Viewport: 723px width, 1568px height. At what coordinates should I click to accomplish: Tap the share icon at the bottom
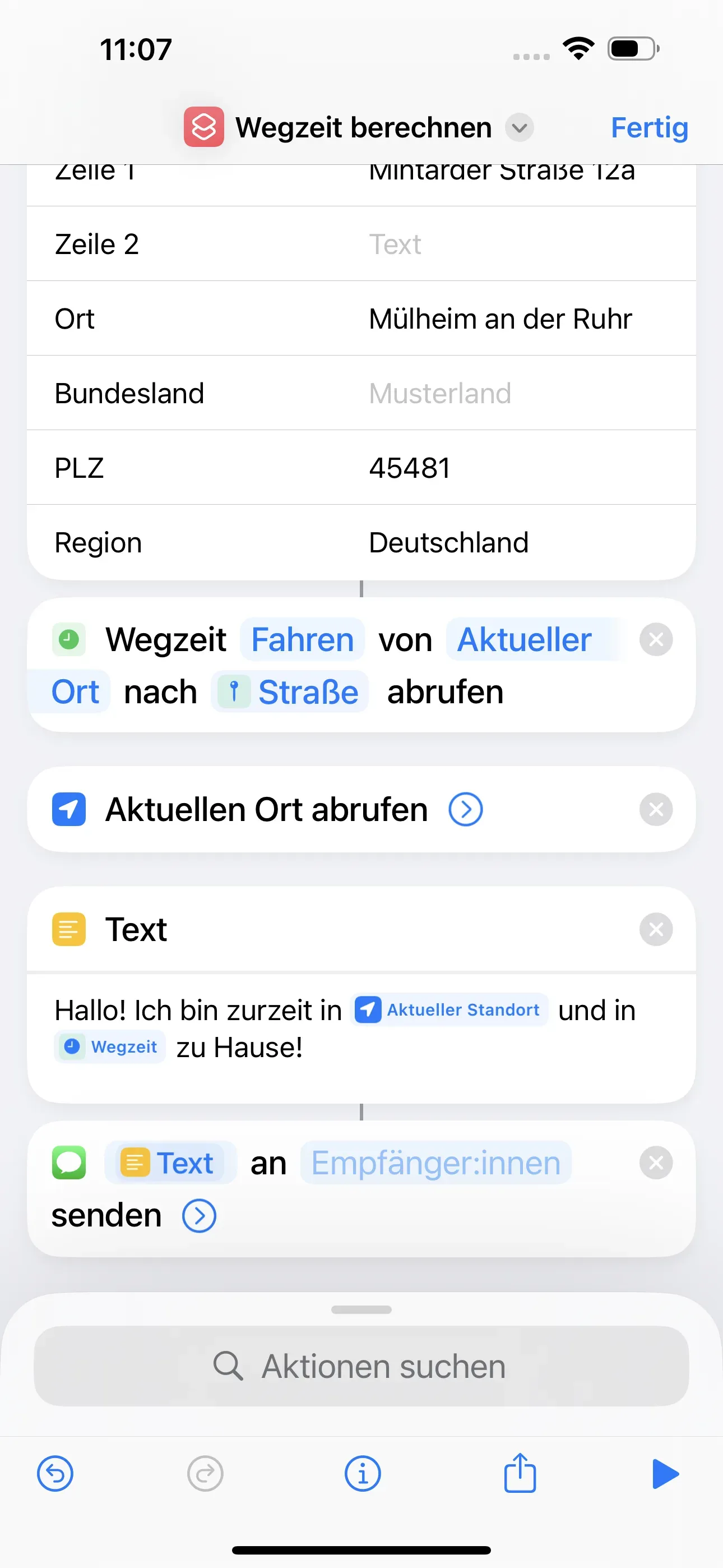[x=519, y=1474]
